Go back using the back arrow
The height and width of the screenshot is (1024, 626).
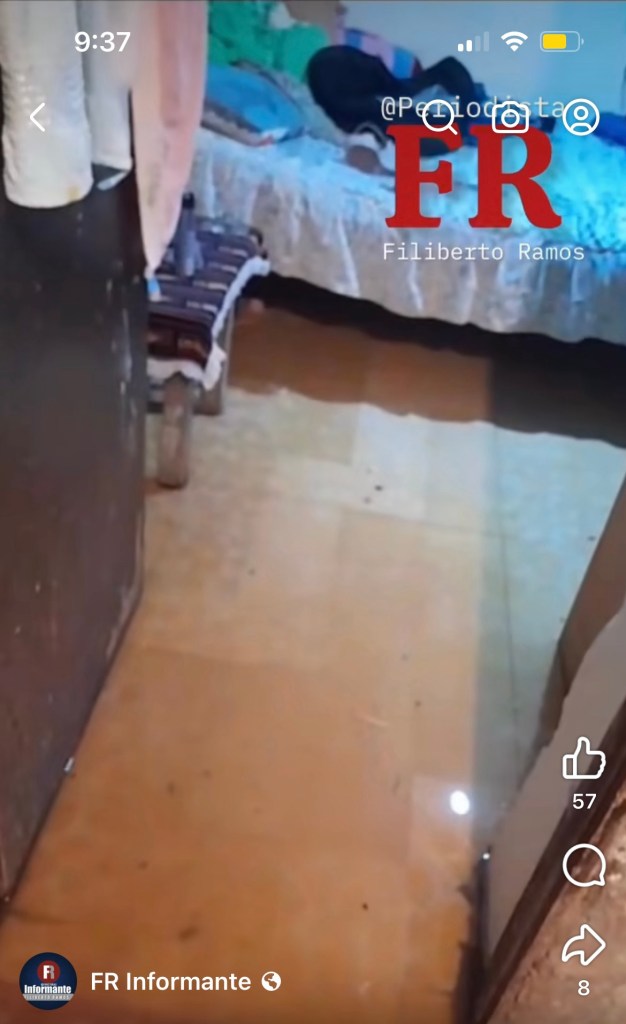pos(37,118)
